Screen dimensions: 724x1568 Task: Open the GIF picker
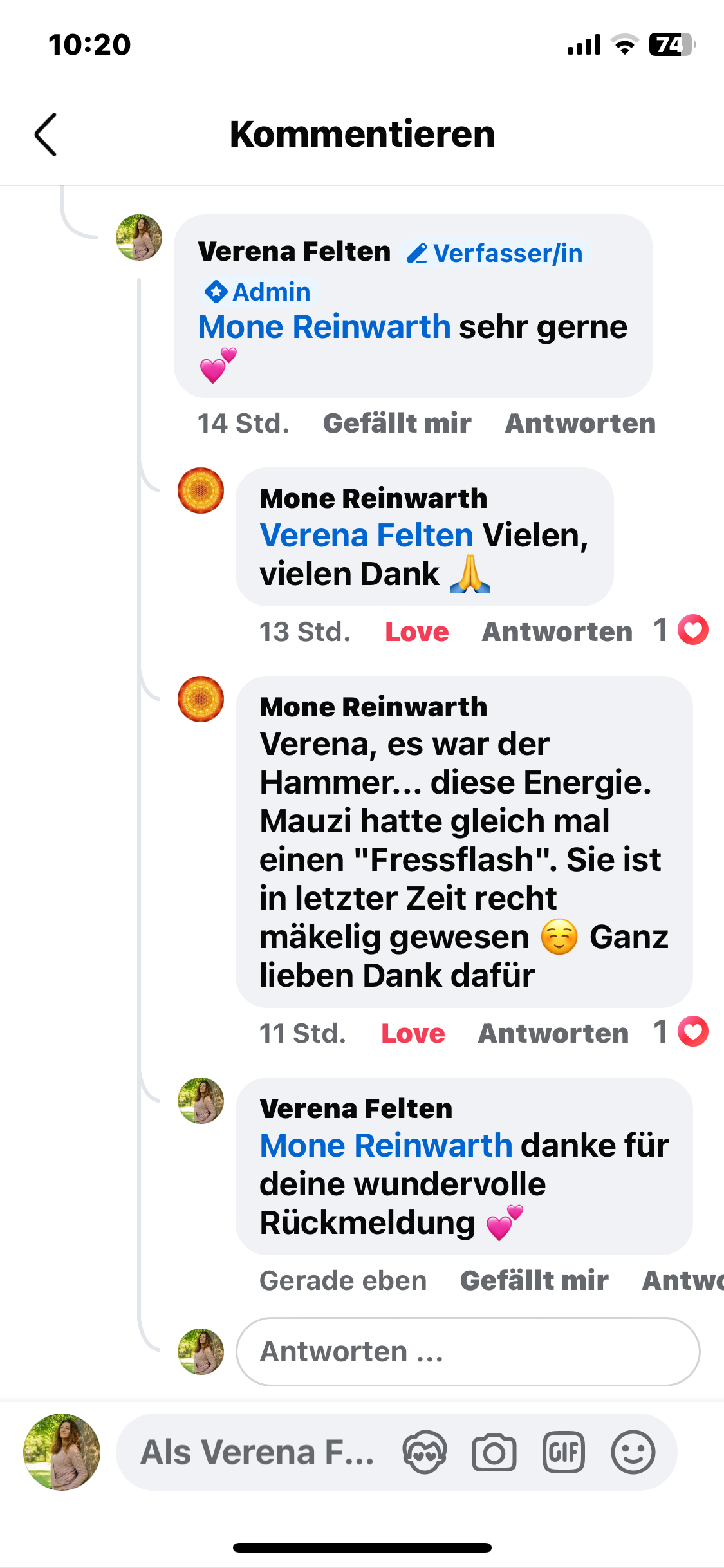pos(564,1452)
